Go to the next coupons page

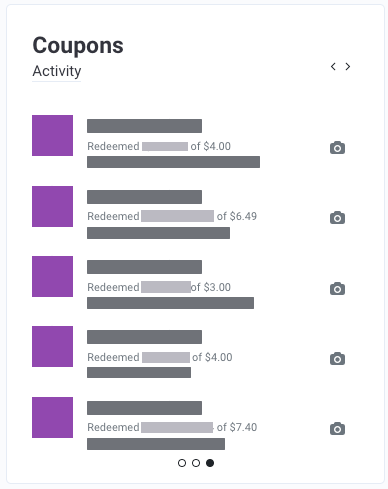point(348,66)
